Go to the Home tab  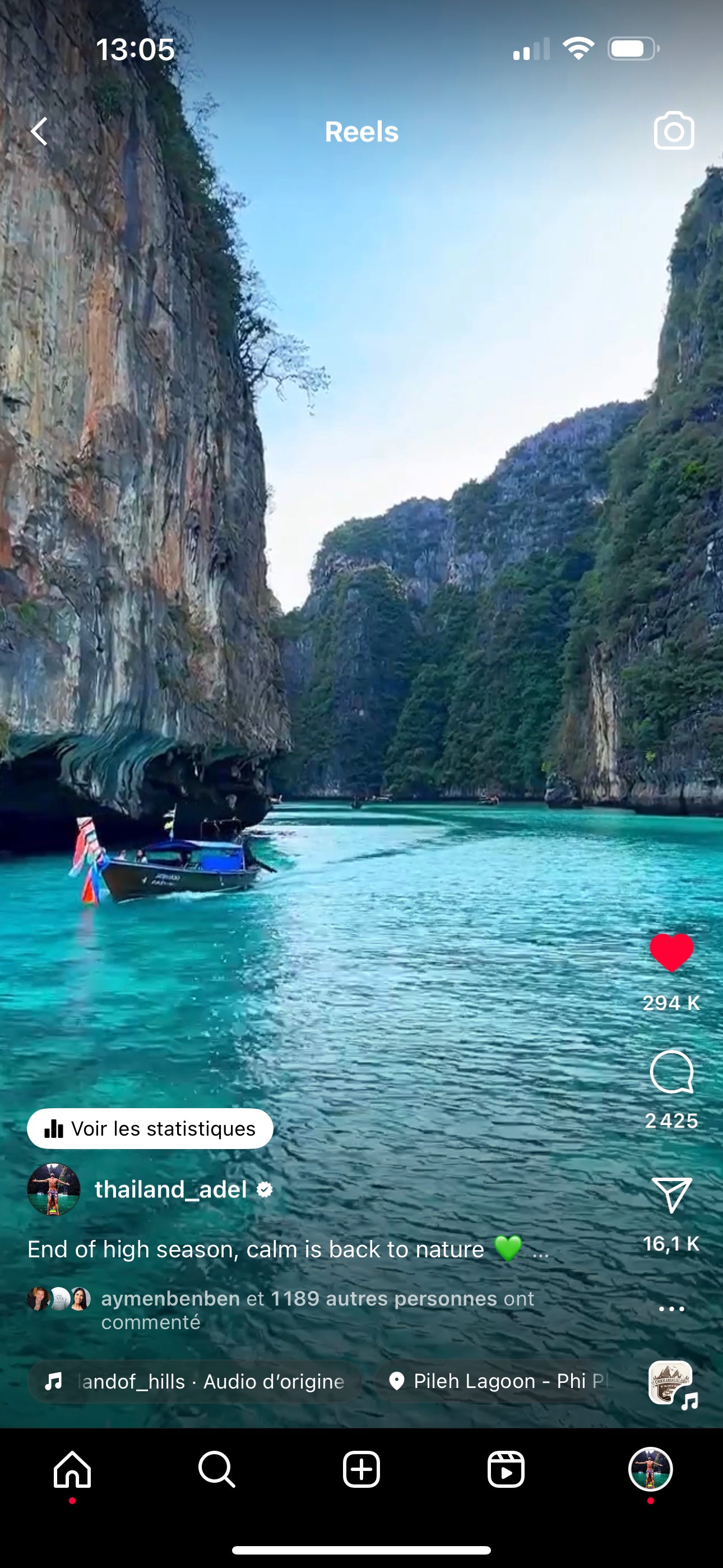72,1469
